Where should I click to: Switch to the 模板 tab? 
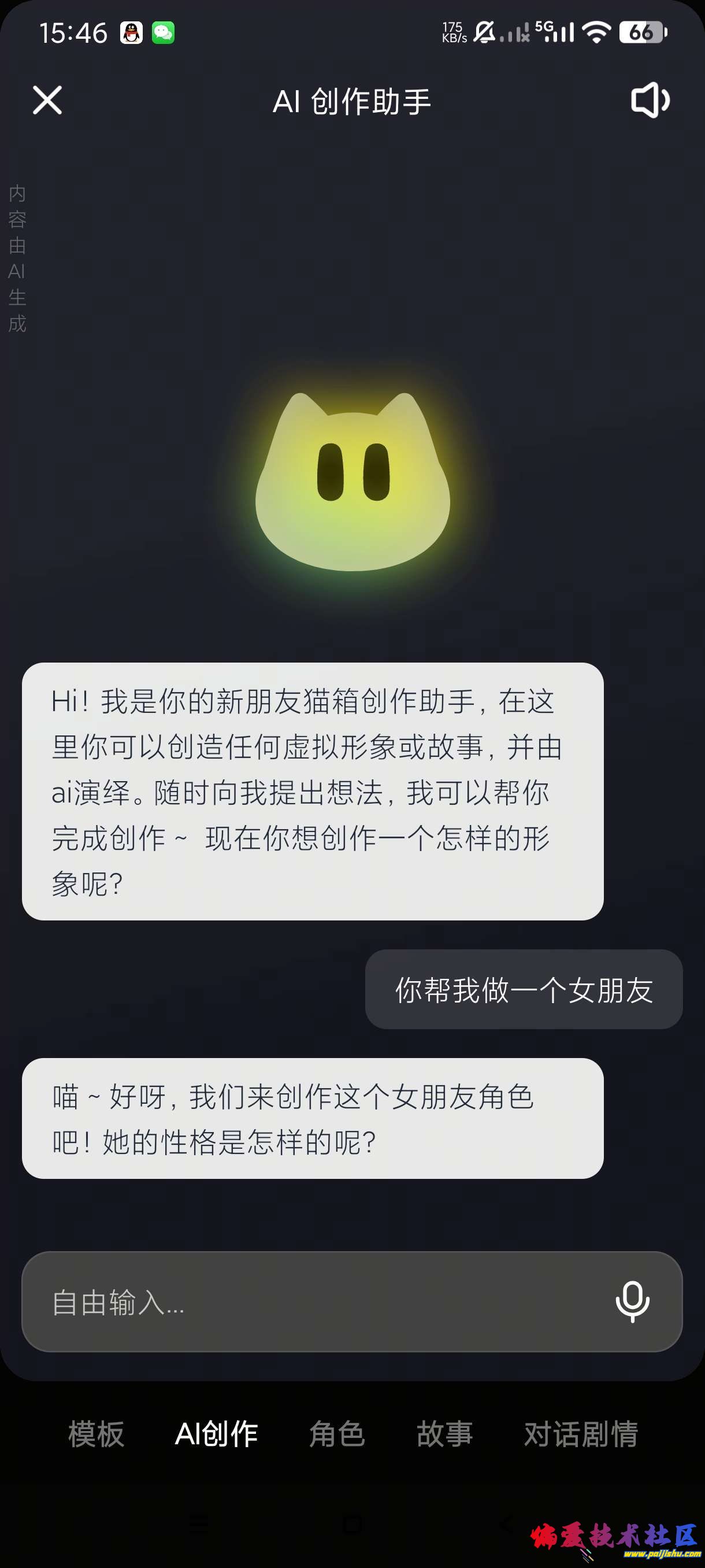(96, 1433)
